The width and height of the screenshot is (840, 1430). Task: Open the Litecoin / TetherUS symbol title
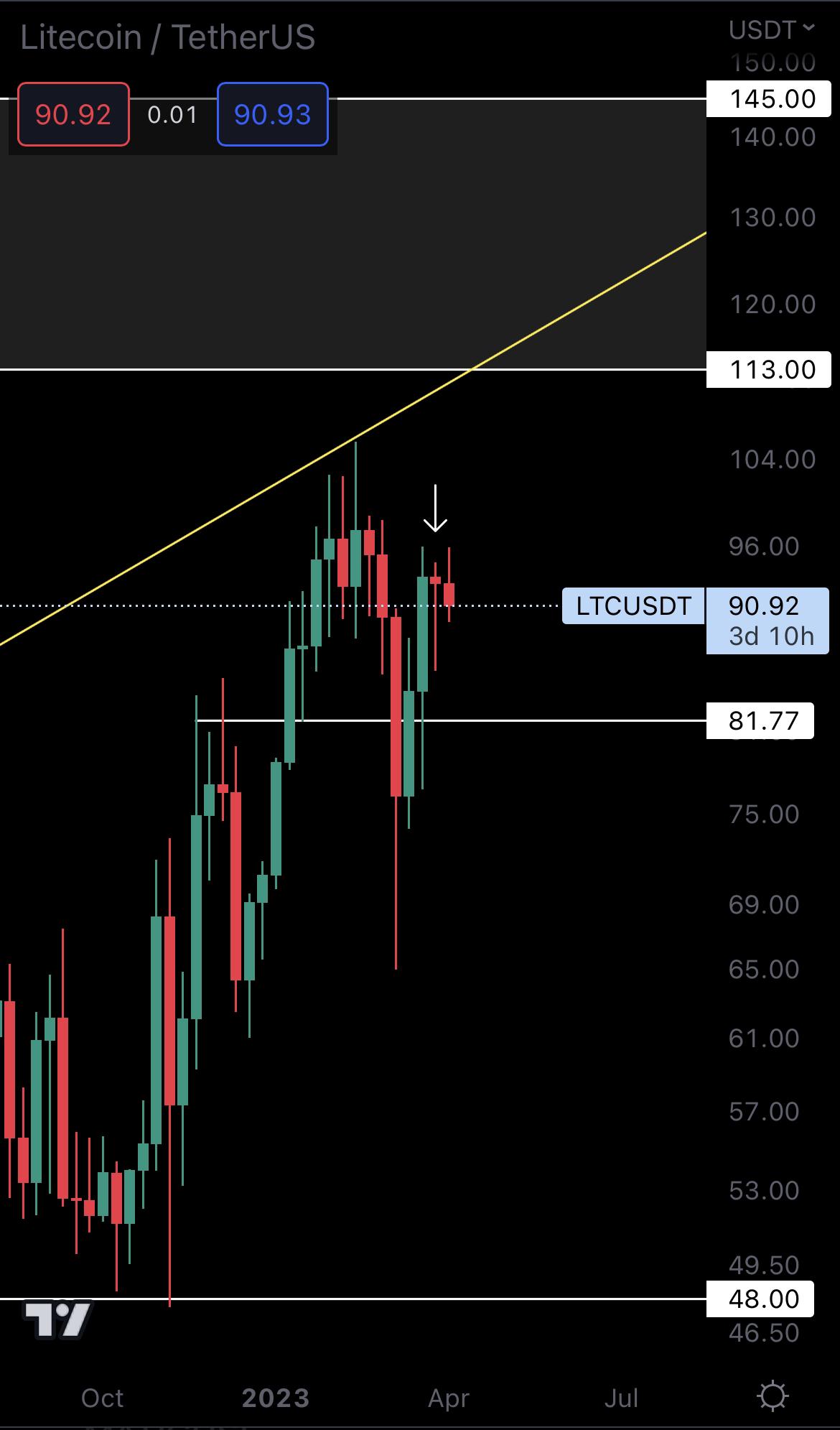coord(167,37)
